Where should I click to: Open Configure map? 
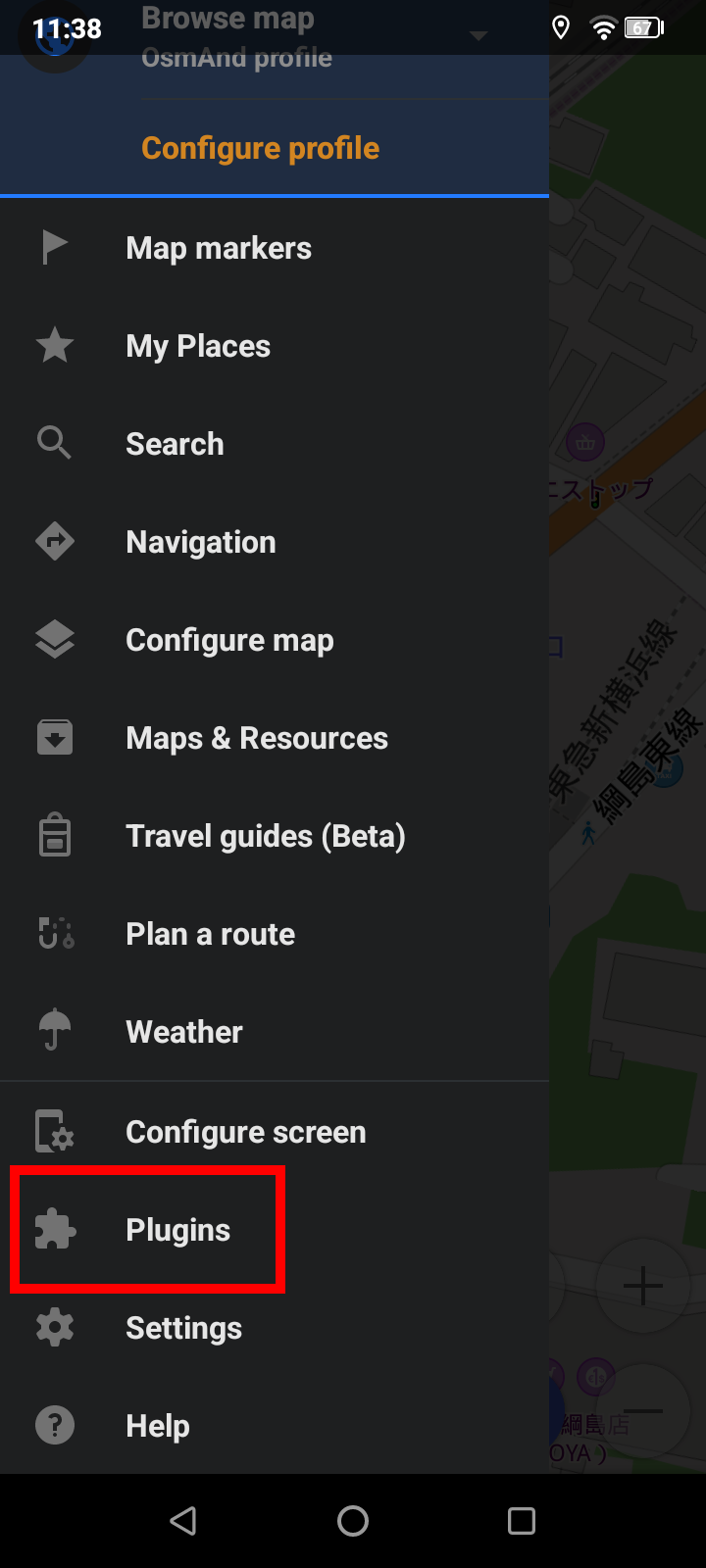(229, 640)
